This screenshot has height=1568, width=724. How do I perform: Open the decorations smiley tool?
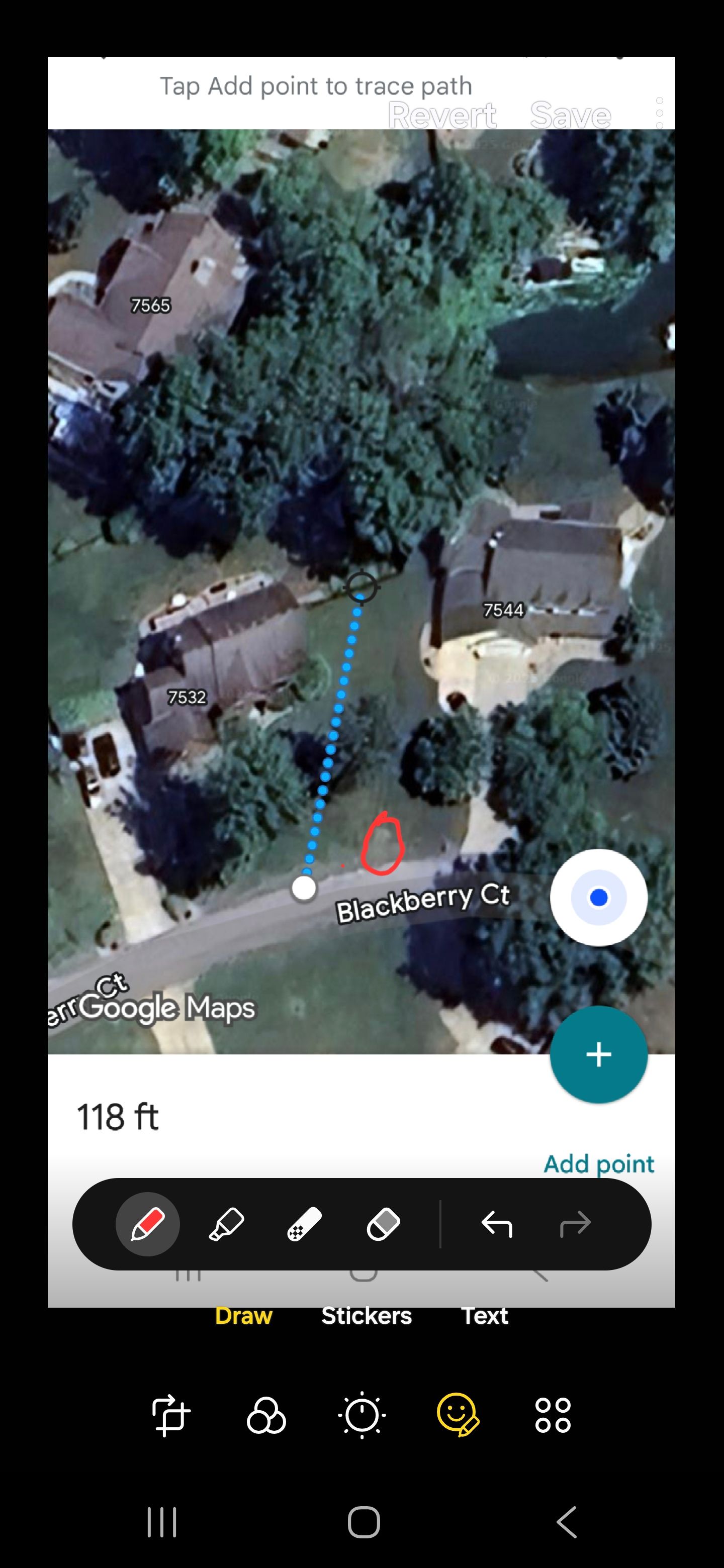tap(458, 1415)
